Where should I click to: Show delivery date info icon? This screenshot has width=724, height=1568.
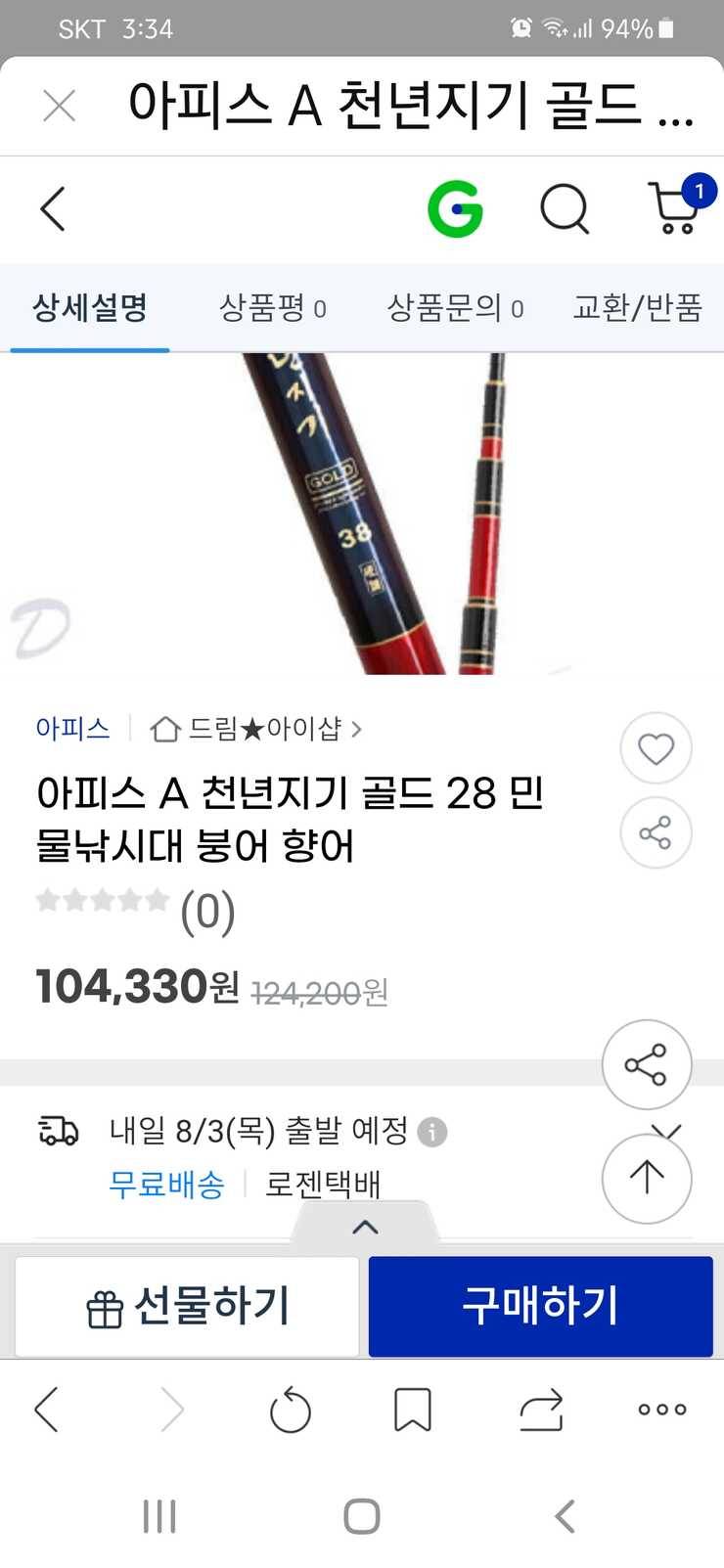[431, 1132]
